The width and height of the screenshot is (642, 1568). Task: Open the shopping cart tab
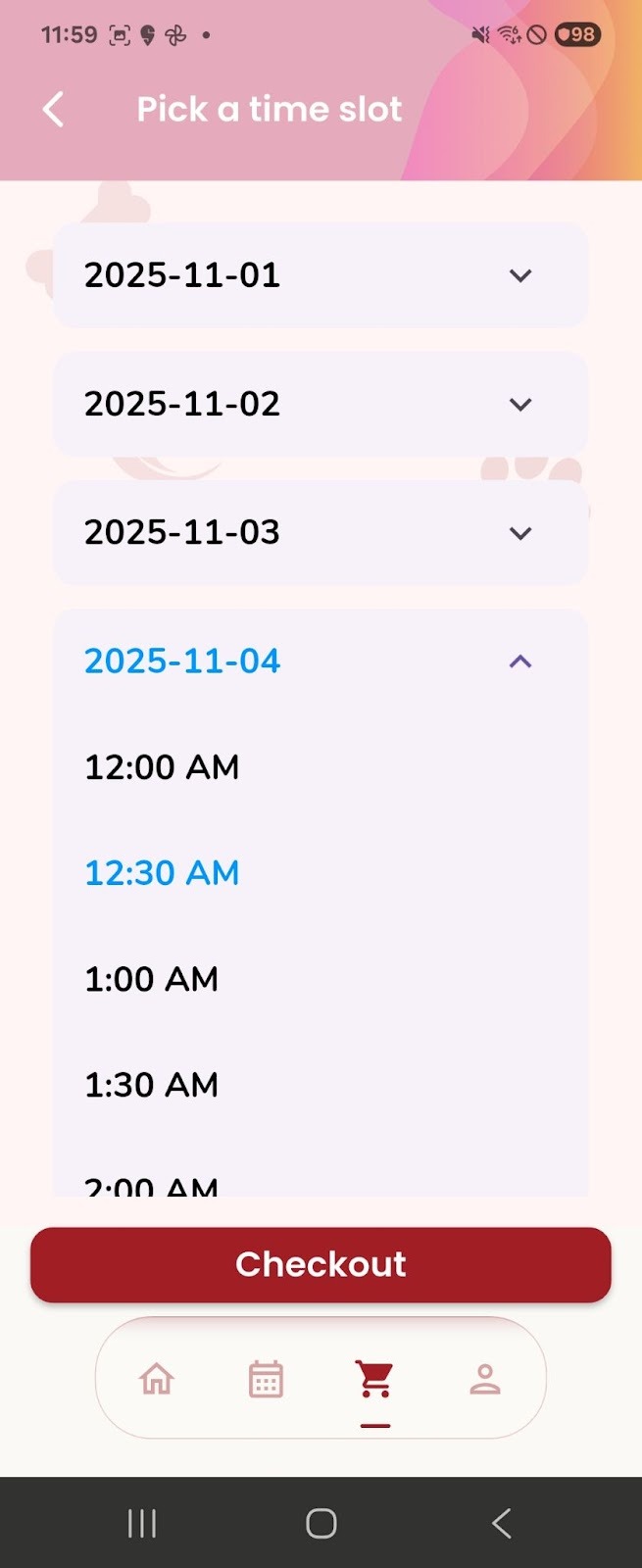click(x=375, y=1379)
